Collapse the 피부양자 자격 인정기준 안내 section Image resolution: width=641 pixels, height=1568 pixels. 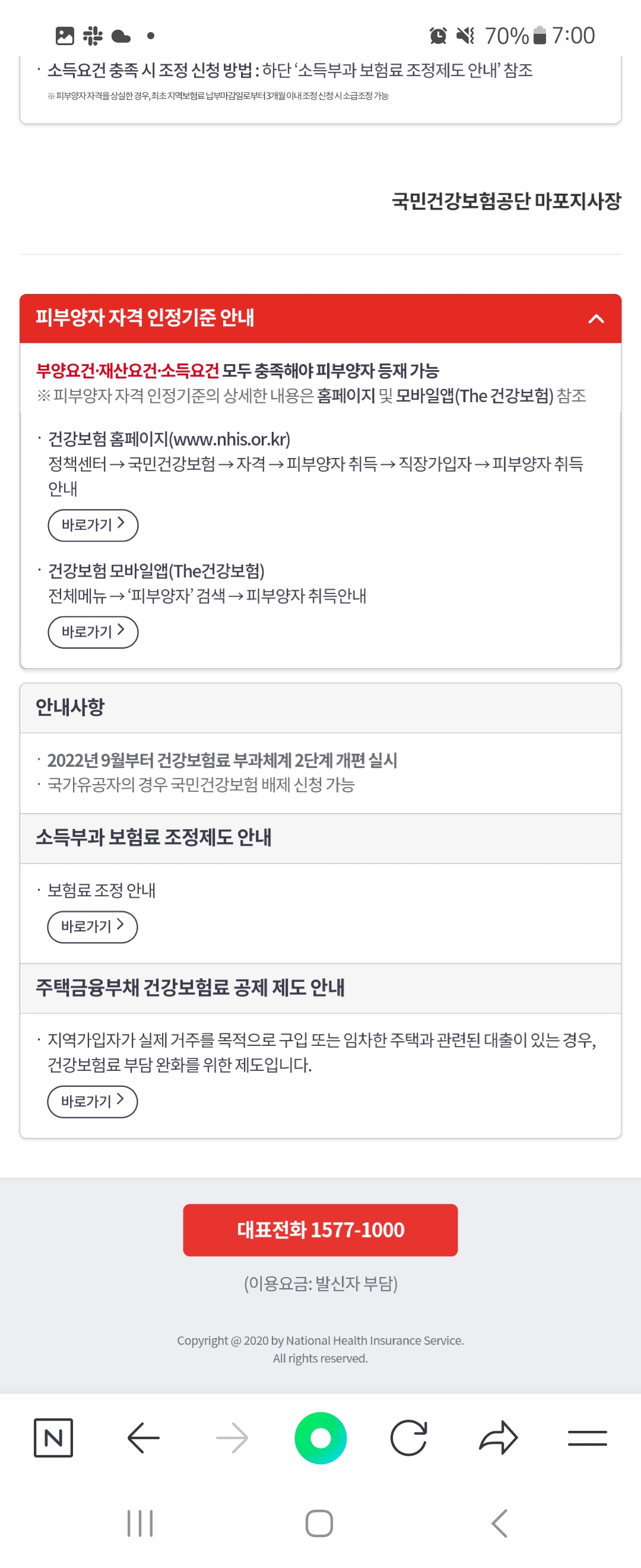point(595,318)
